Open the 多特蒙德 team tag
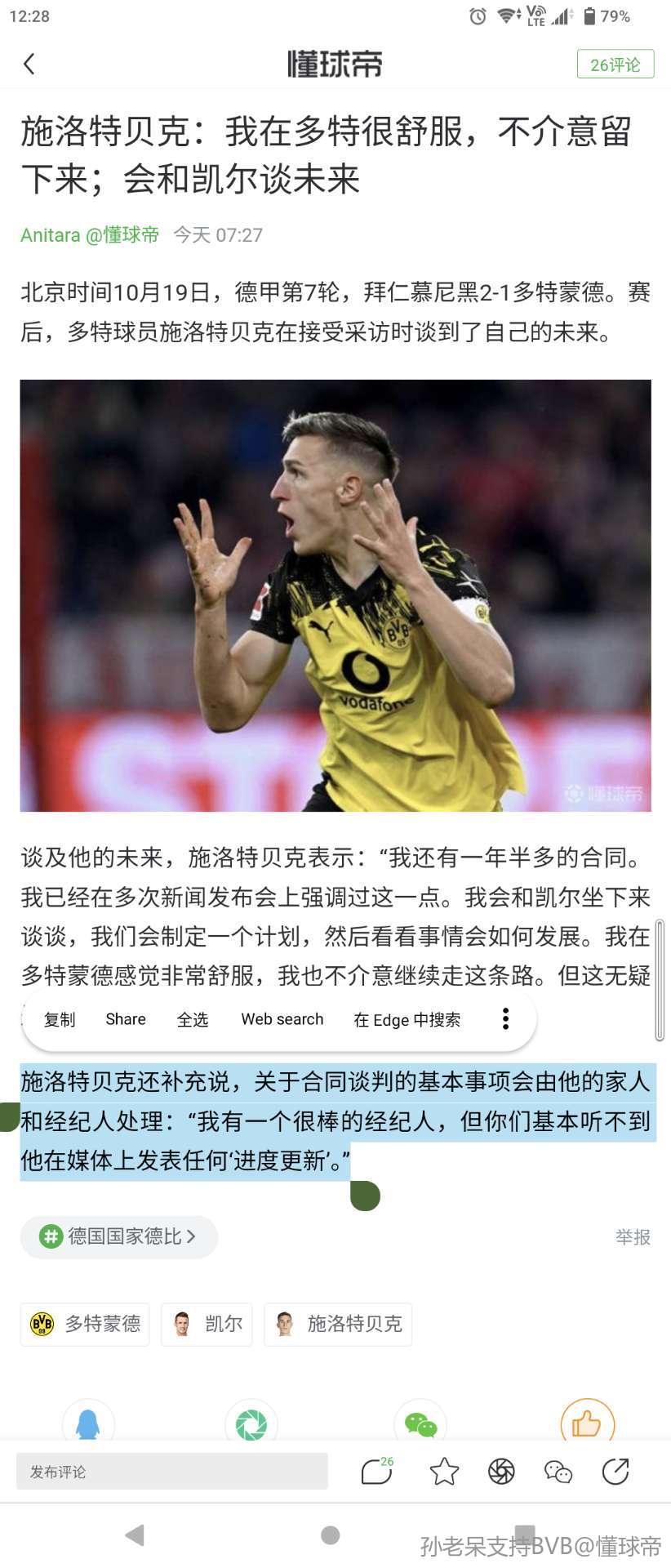 (x=85, y=1324)
